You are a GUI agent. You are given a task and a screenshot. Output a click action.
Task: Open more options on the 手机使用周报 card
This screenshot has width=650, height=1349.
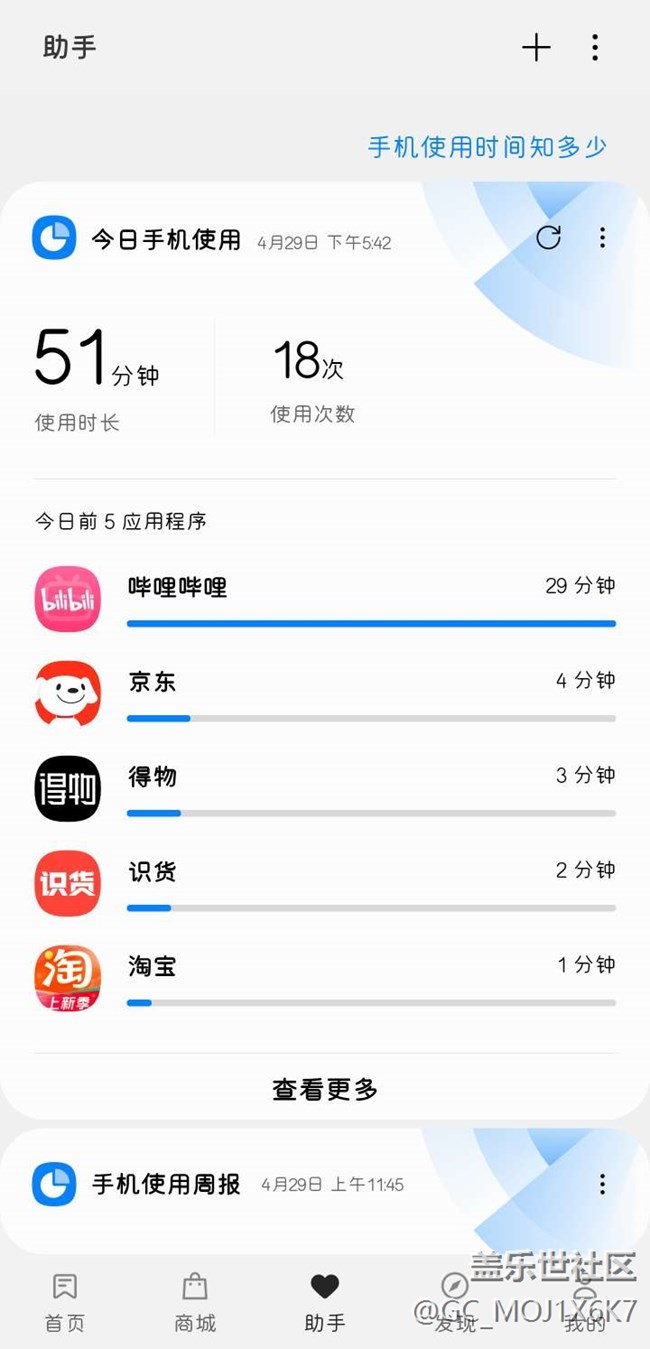(602, 1185)
